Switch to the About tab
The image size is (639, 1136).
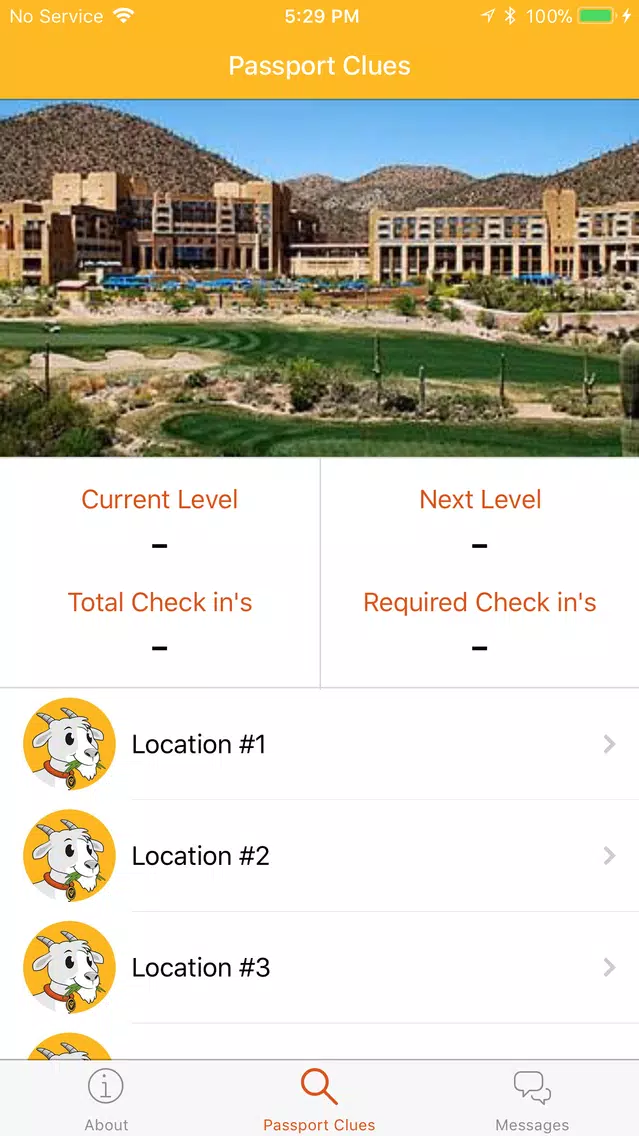coord(106,1100)
